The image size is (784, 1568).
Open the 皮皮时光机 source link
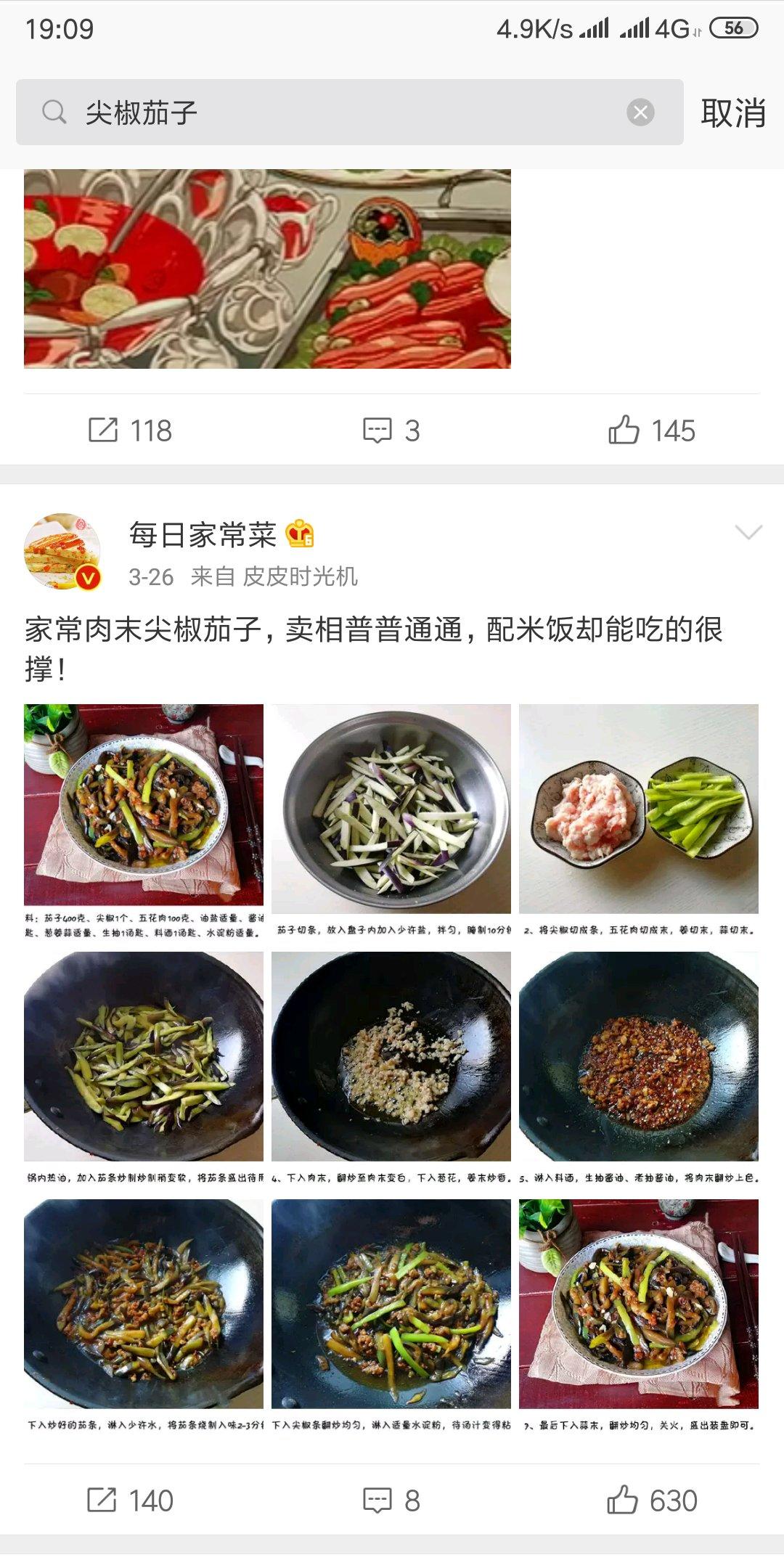click(x=300, y=576)
